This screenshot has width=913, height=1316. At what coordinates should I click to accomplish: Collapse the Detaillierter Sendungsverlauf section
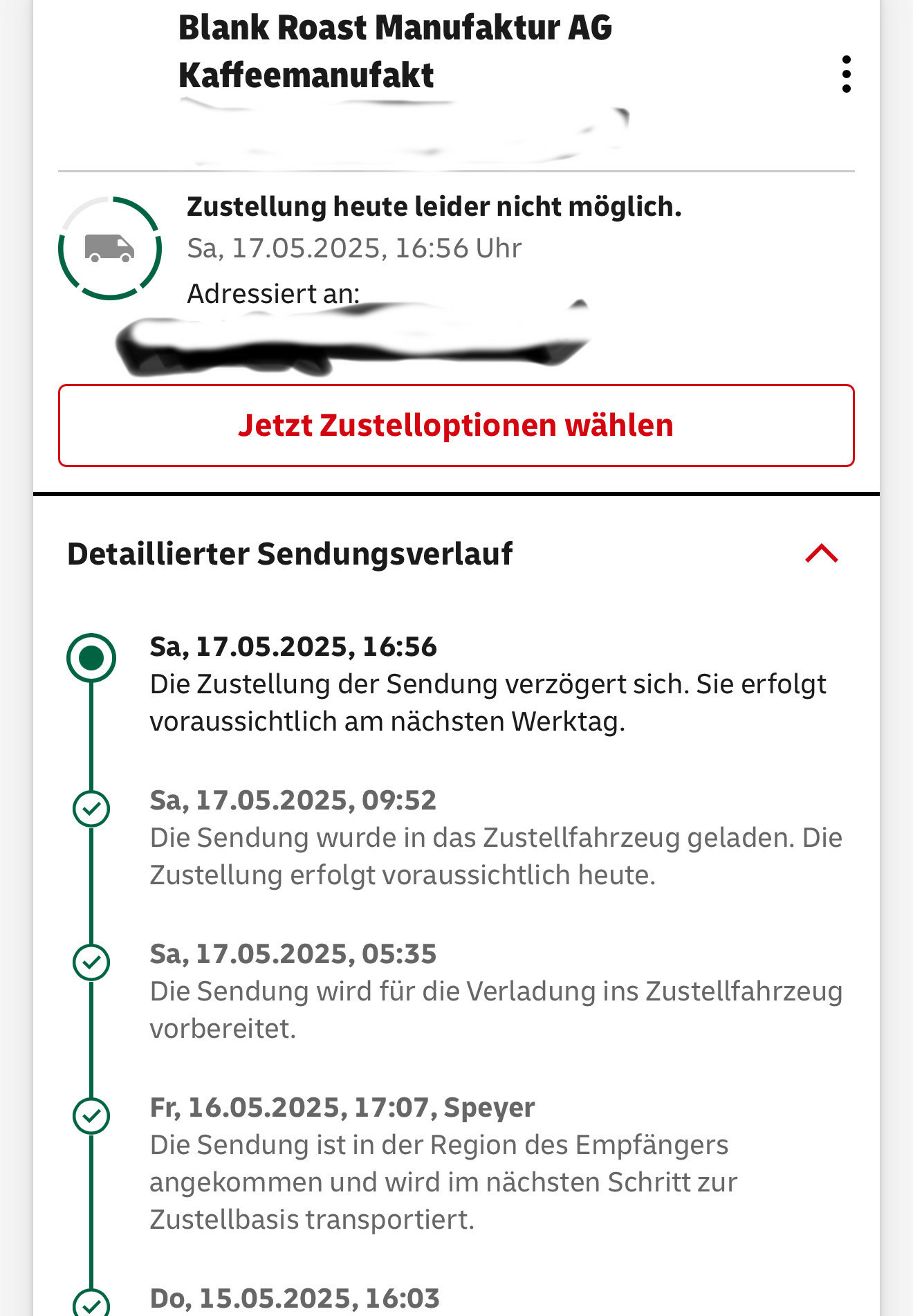point(821,554)
